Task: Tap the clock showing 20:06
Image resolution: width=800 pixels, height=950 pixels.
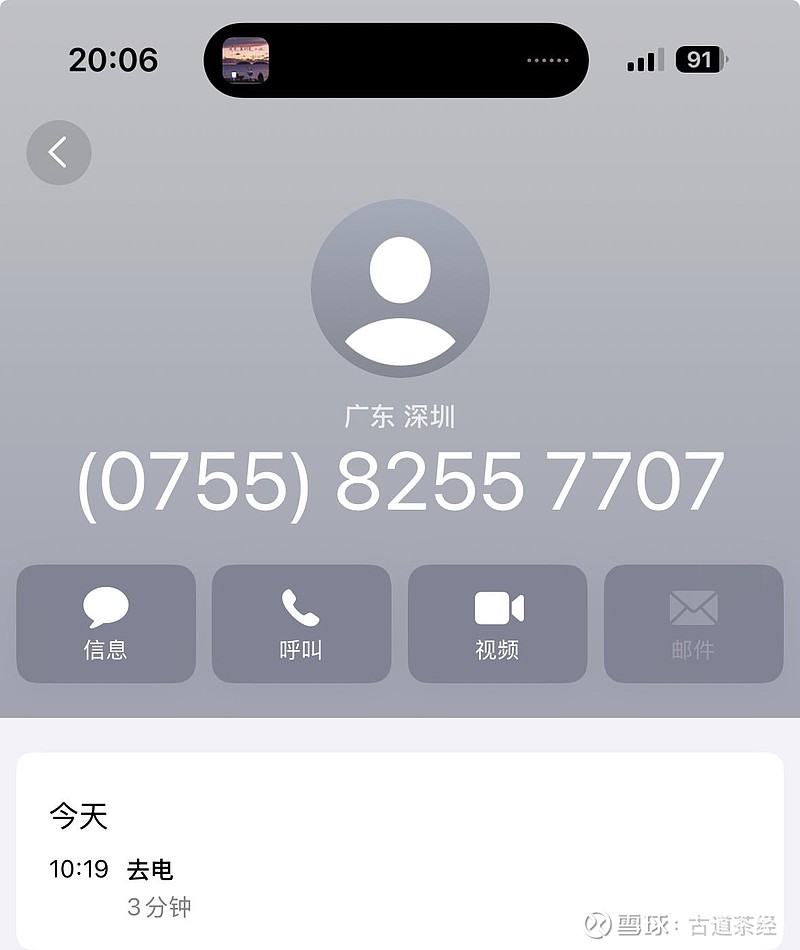Action: [113, 60]
